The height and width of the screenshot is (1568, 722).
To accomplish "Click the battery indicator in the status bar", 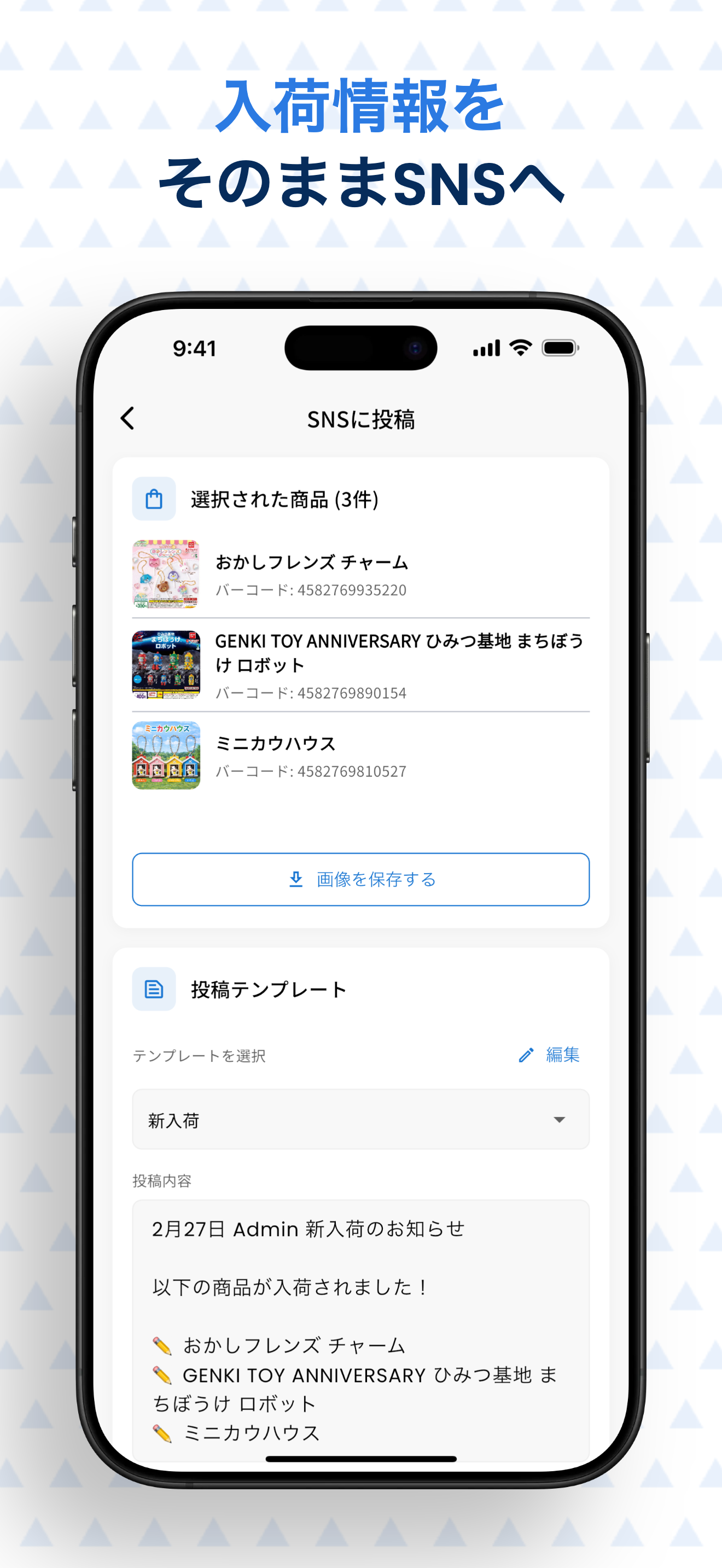I will click(561, 348).
